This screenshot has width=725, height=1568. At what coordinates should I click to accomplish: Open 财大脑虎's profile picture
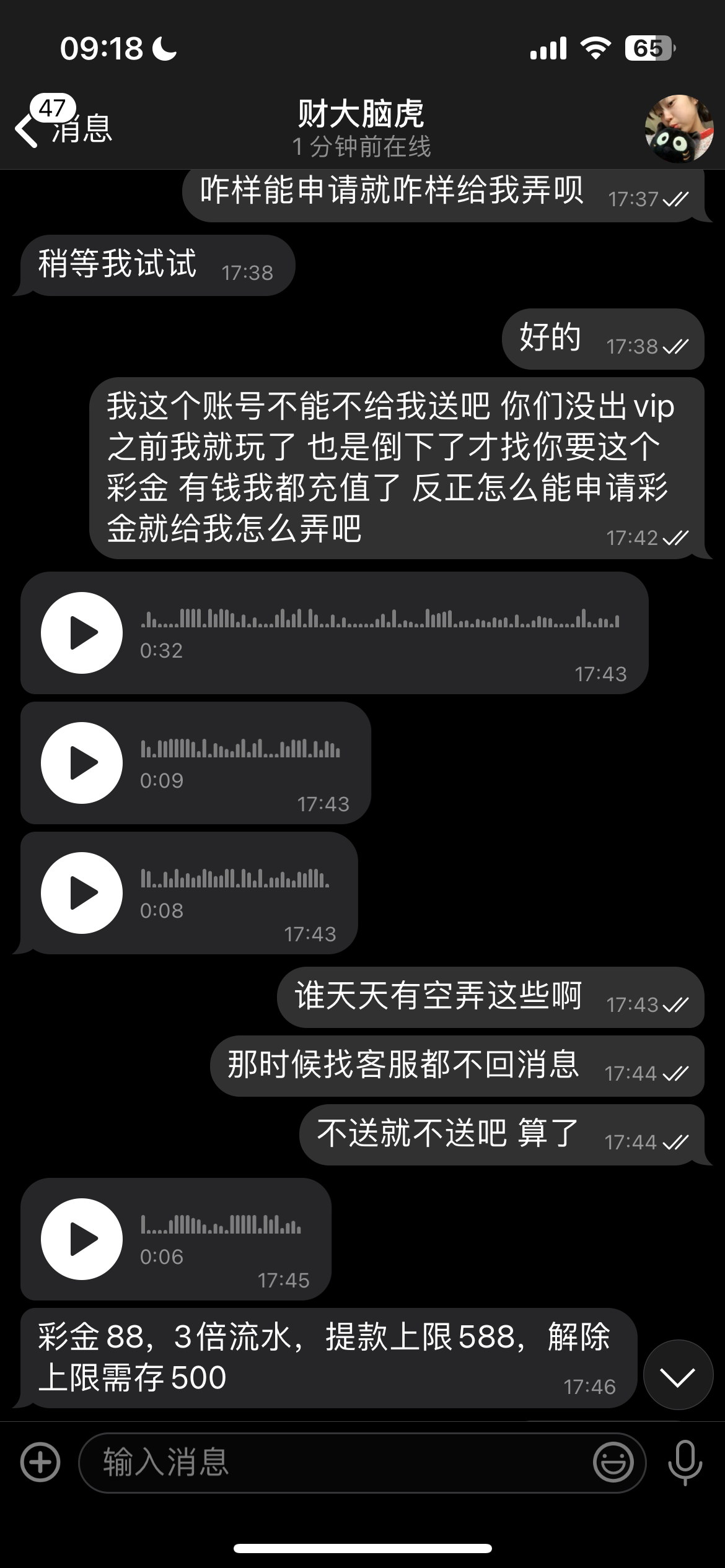coord(679,129)
